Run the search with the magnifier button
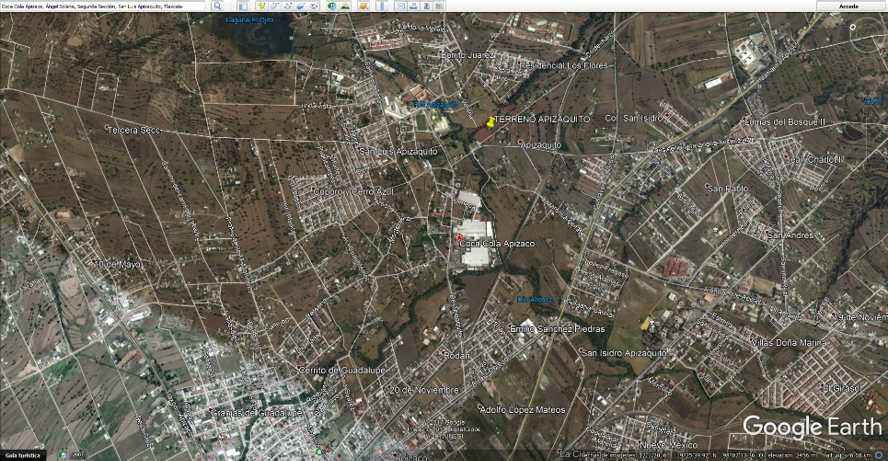Image resolution: width=888 pixels, height=461 pixels. [x=217, y=6]
